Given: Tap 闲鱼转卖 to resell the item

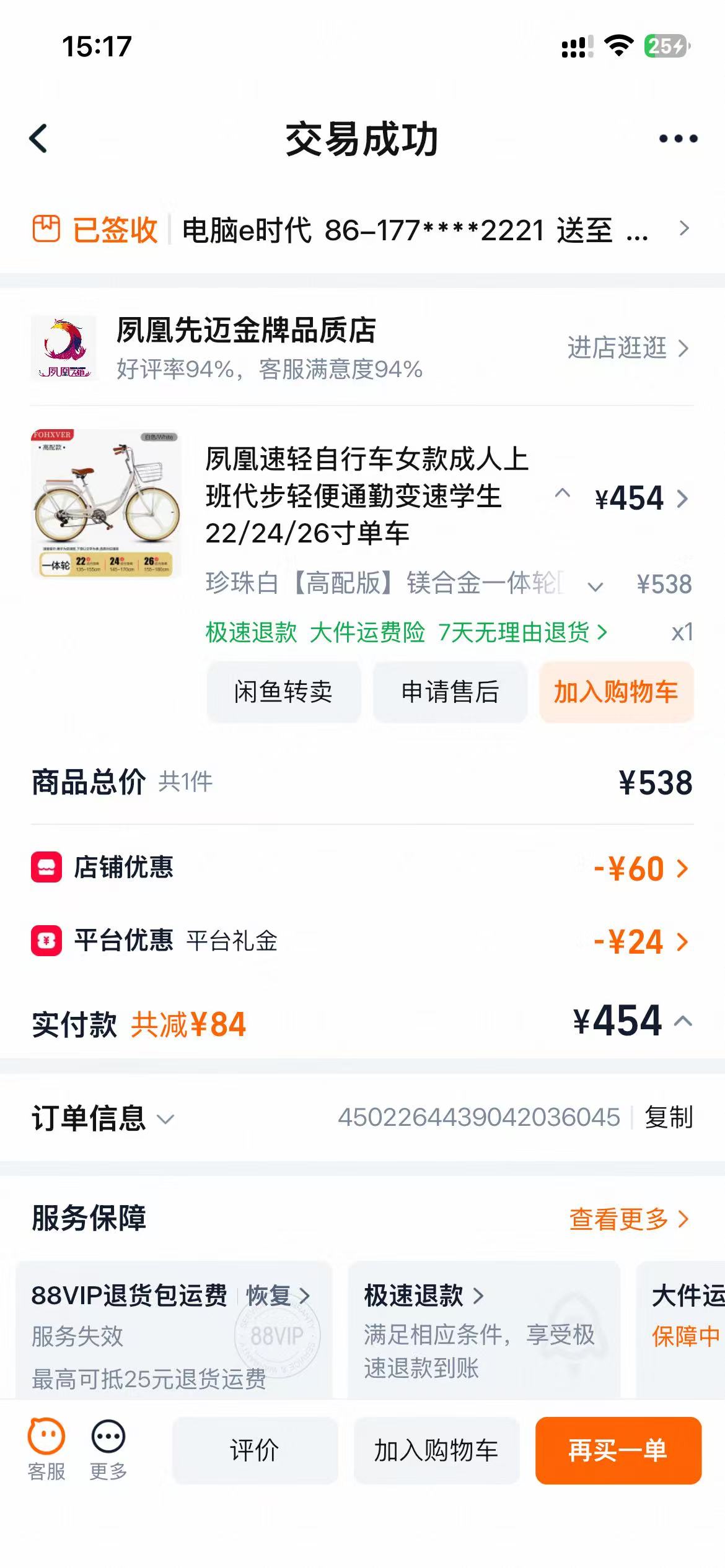Looking at the screenshot, I should pos(284,692).
